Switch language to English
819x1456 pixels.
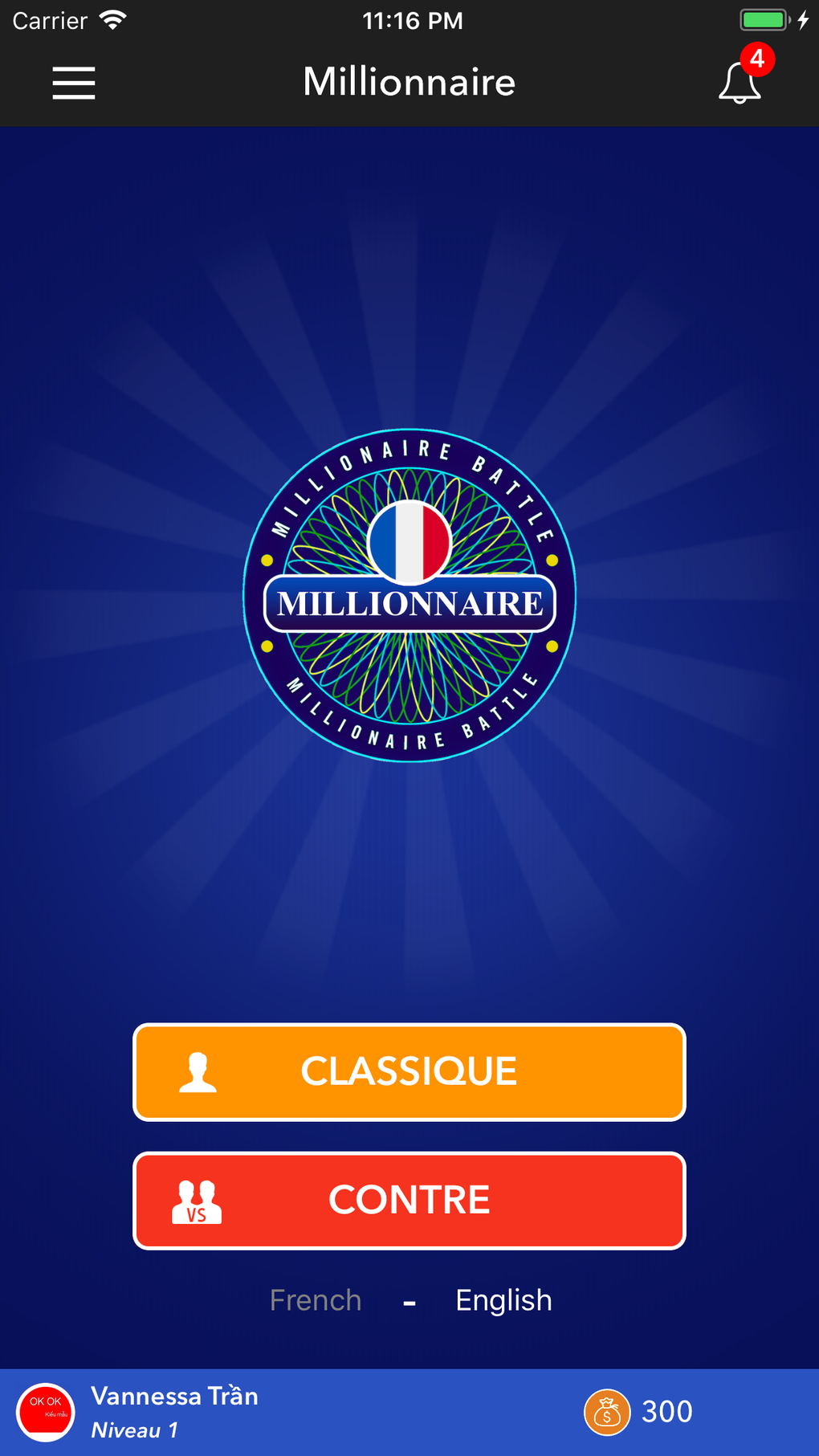tap(503, 1300)
